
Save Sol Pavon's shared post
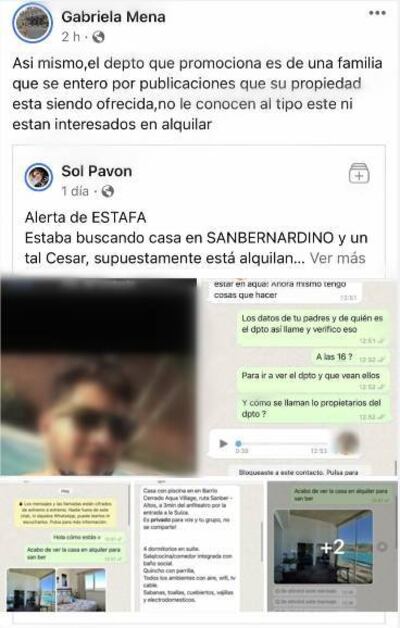[x=359, y=173]
